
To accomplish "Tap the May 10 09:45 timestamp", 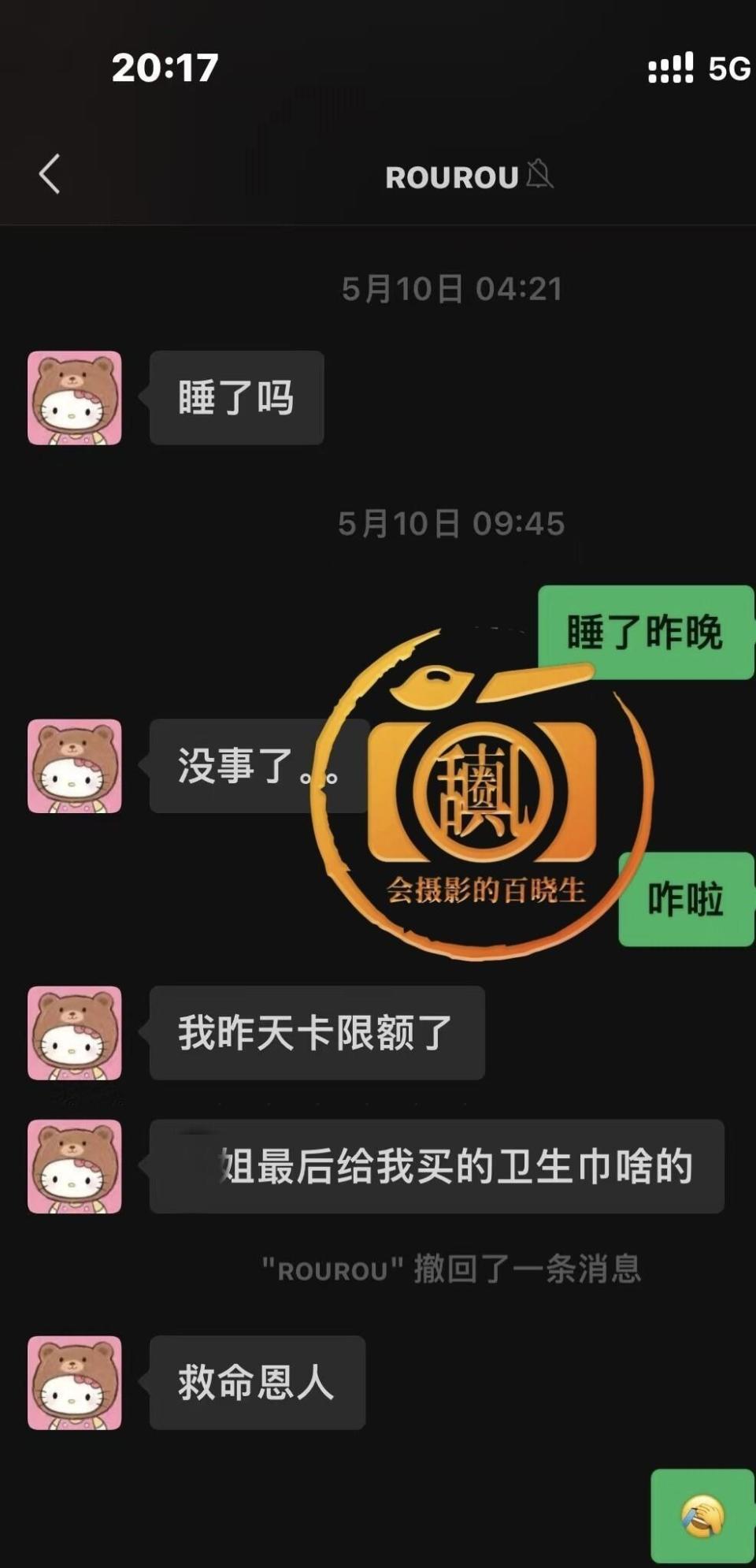I will coord(452,522).
